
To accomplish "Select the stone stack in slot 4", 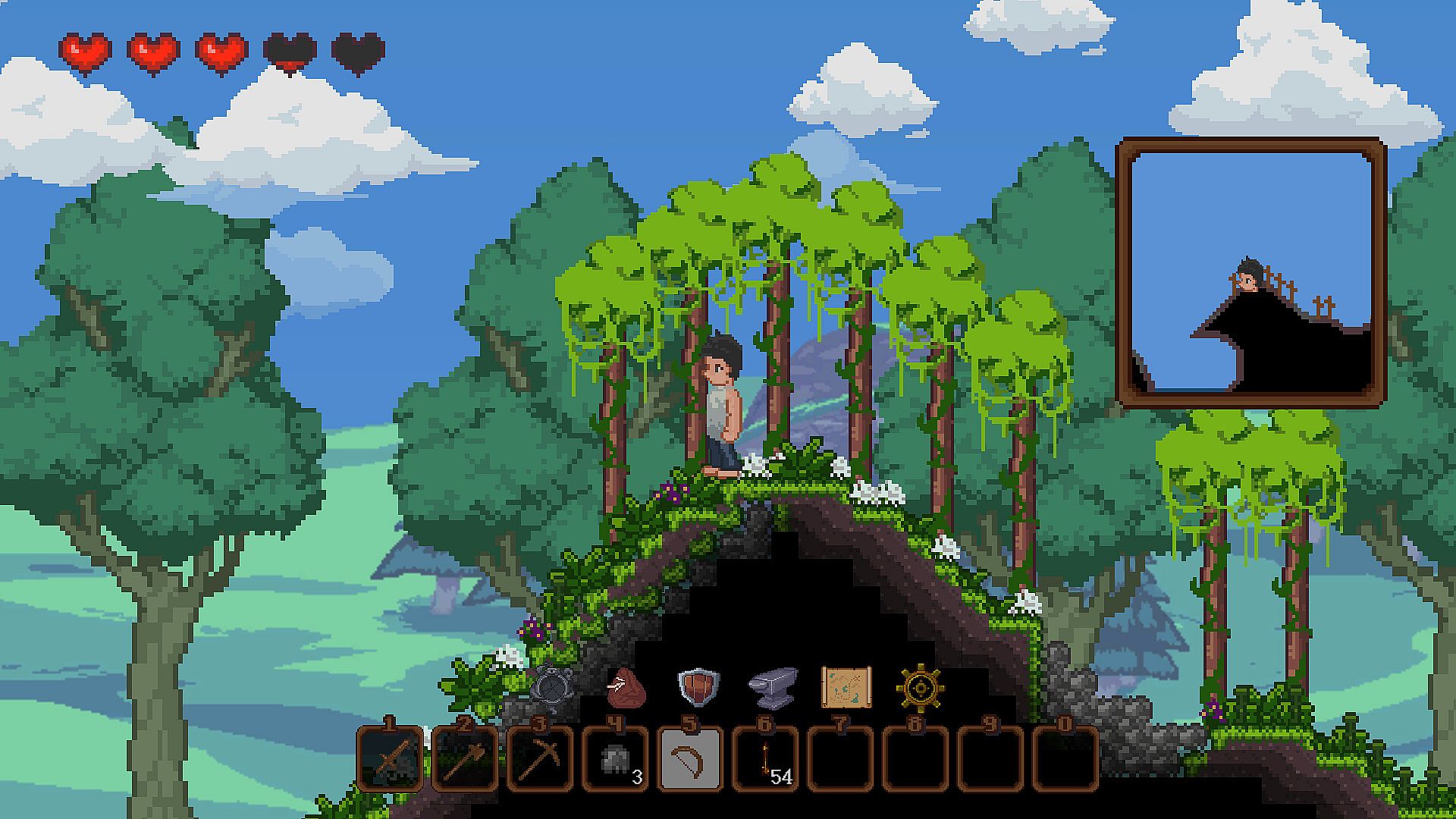I will coord(615,759).
